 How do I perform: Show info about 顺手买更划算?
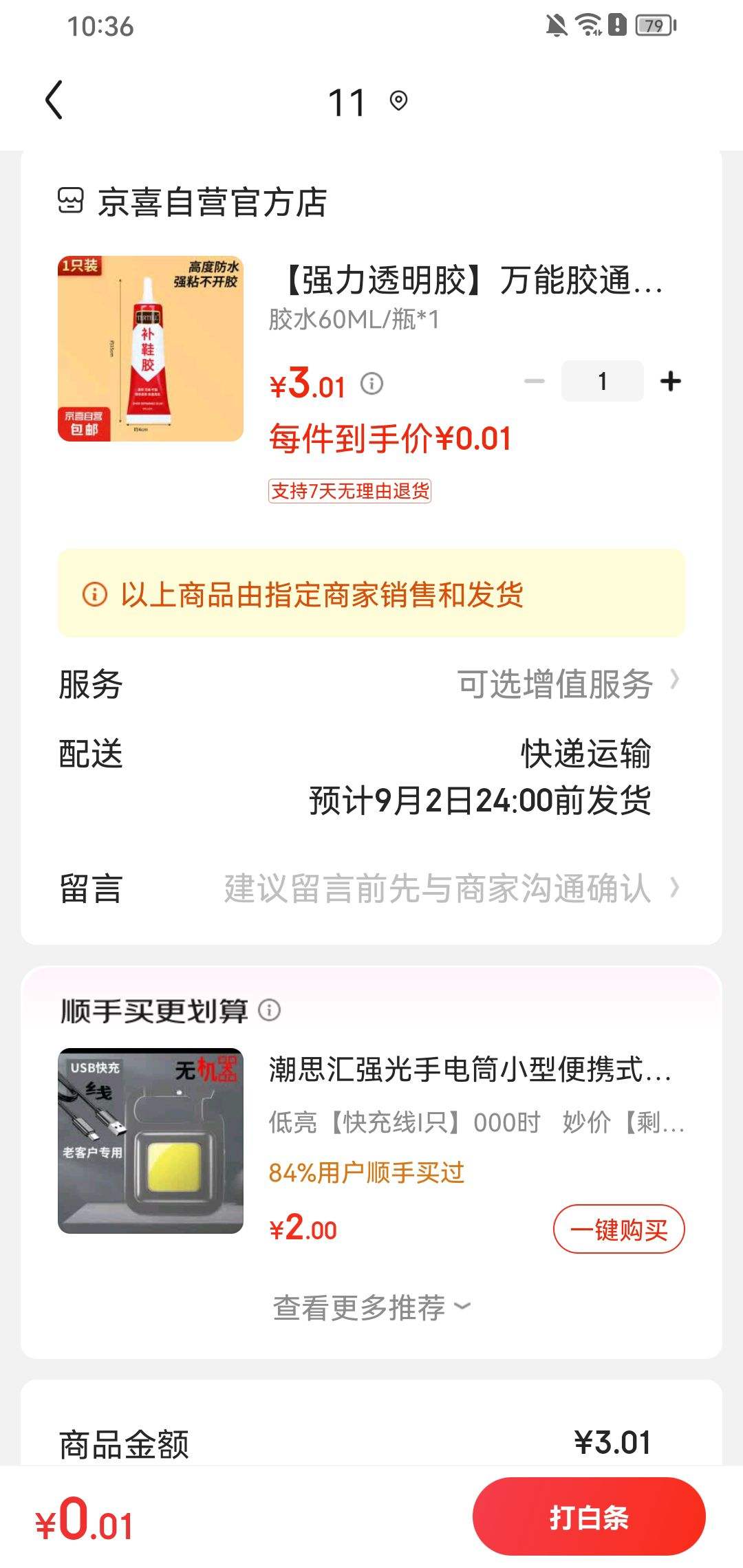[270, 1010]
